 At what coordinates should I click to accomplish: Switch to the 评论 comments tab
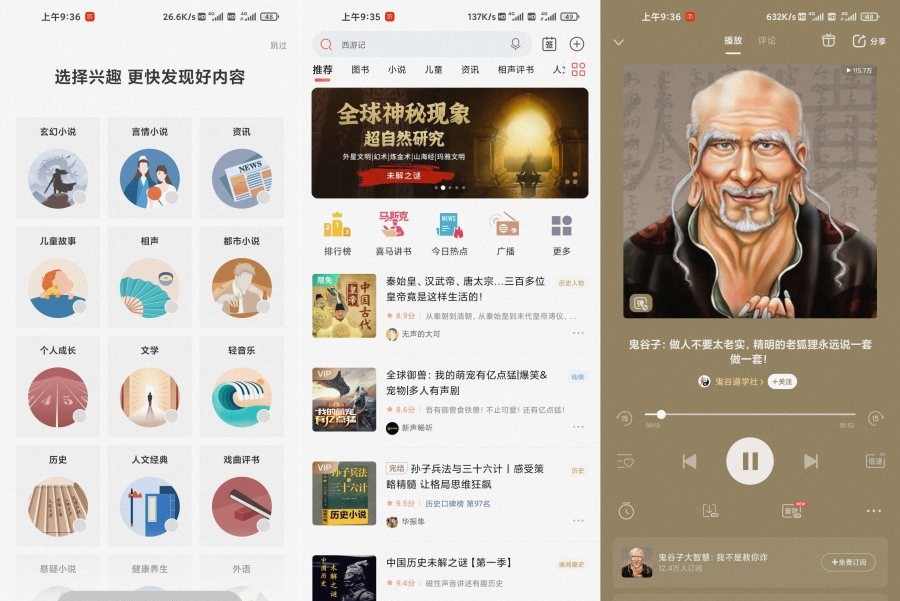[x=766, y=41]
